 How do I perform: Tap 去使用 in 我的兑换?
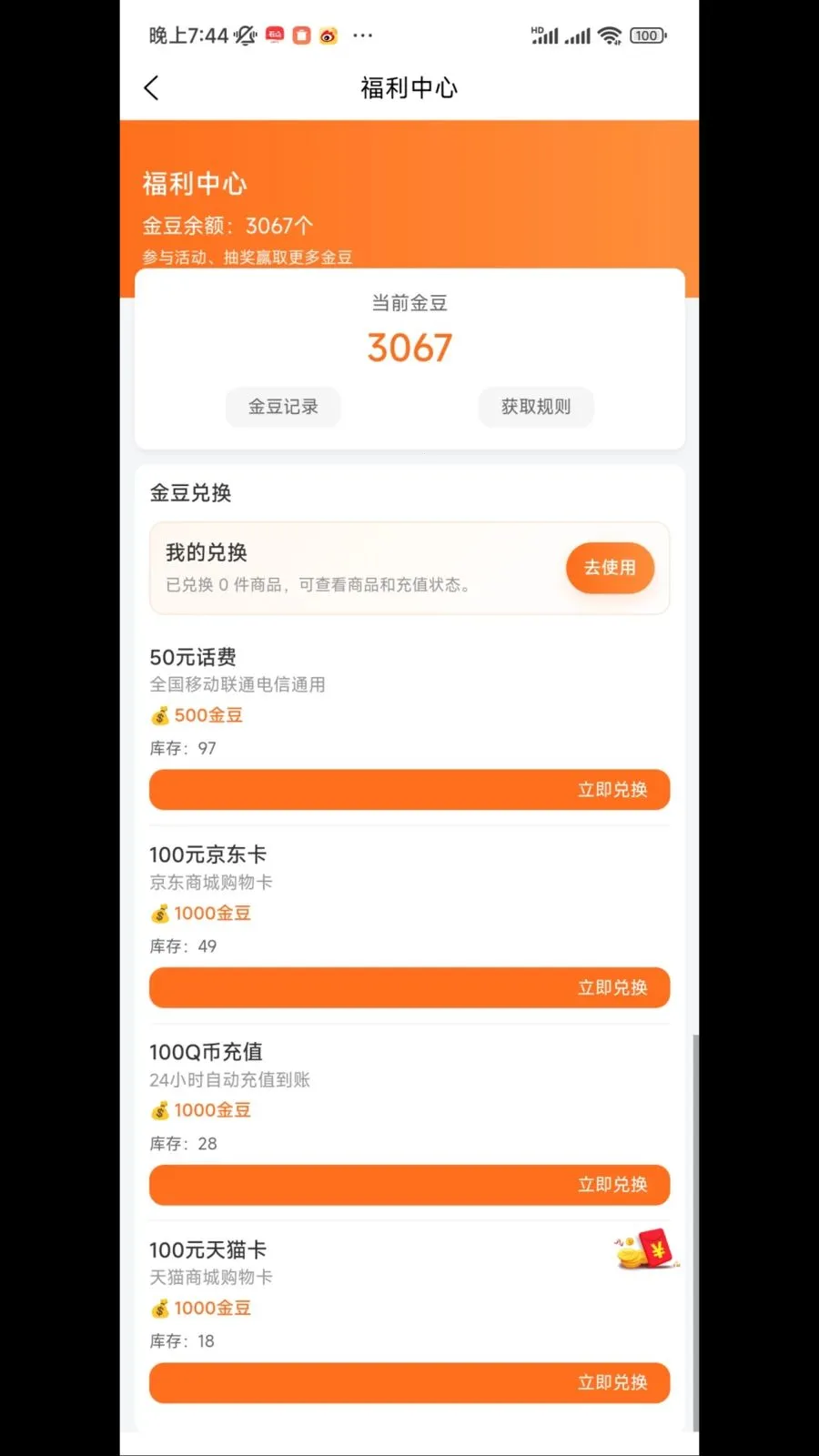610,568
